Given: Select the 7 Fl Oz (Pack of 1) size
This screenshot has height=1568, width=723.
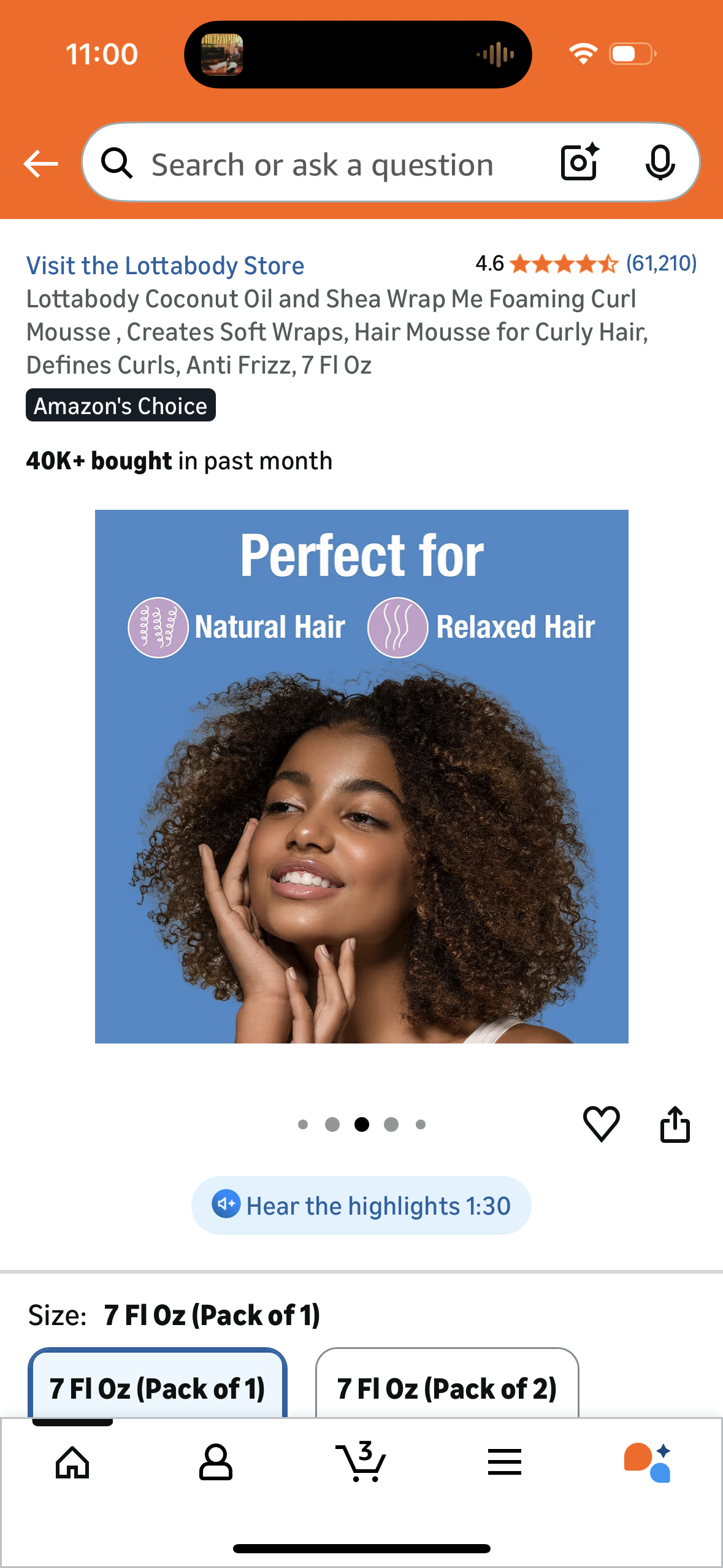Looking at the screenshot, I should [x=158, y=1388].
